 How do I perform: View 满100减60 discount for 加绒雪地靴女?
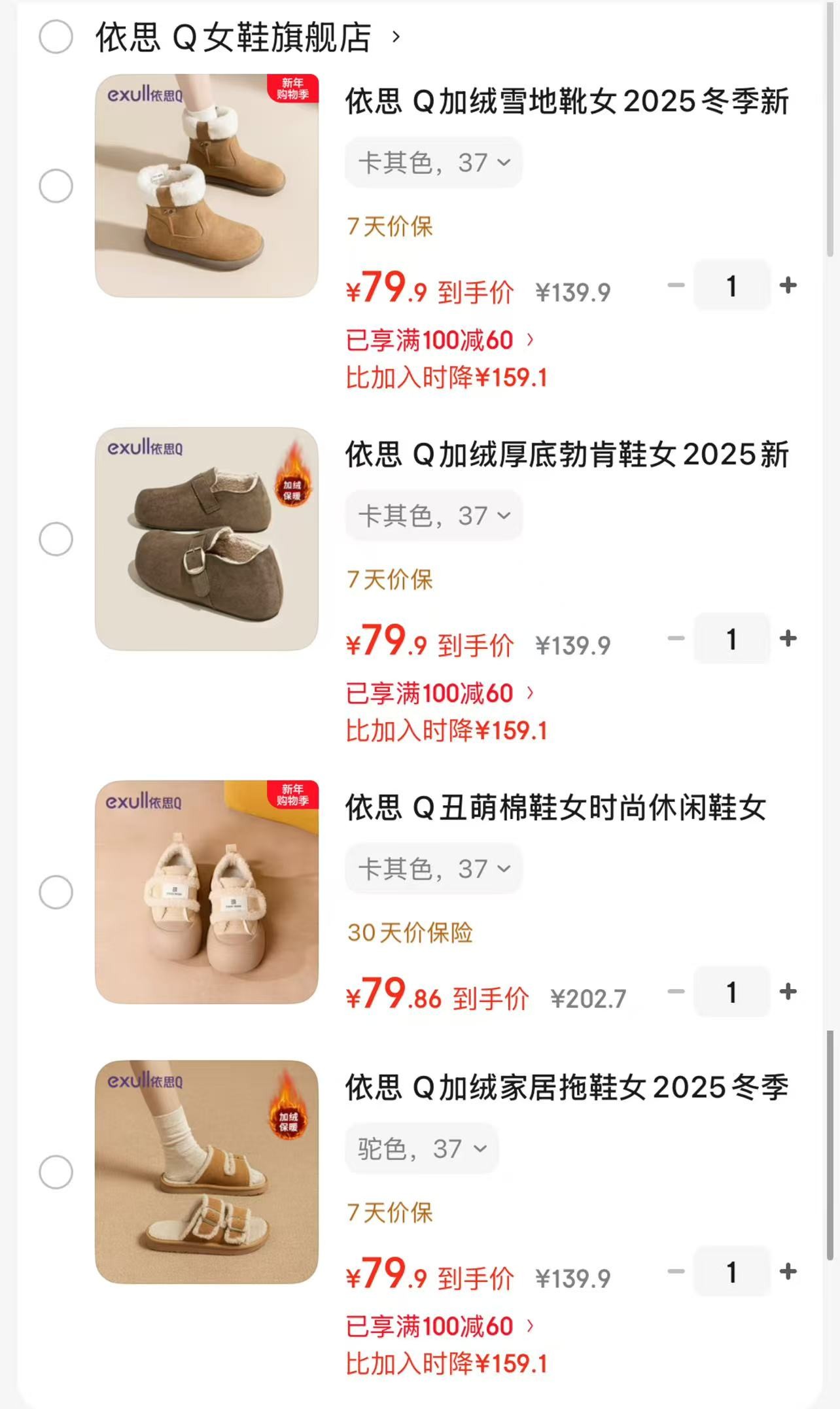pyautogui.click(x=440, y=340)
